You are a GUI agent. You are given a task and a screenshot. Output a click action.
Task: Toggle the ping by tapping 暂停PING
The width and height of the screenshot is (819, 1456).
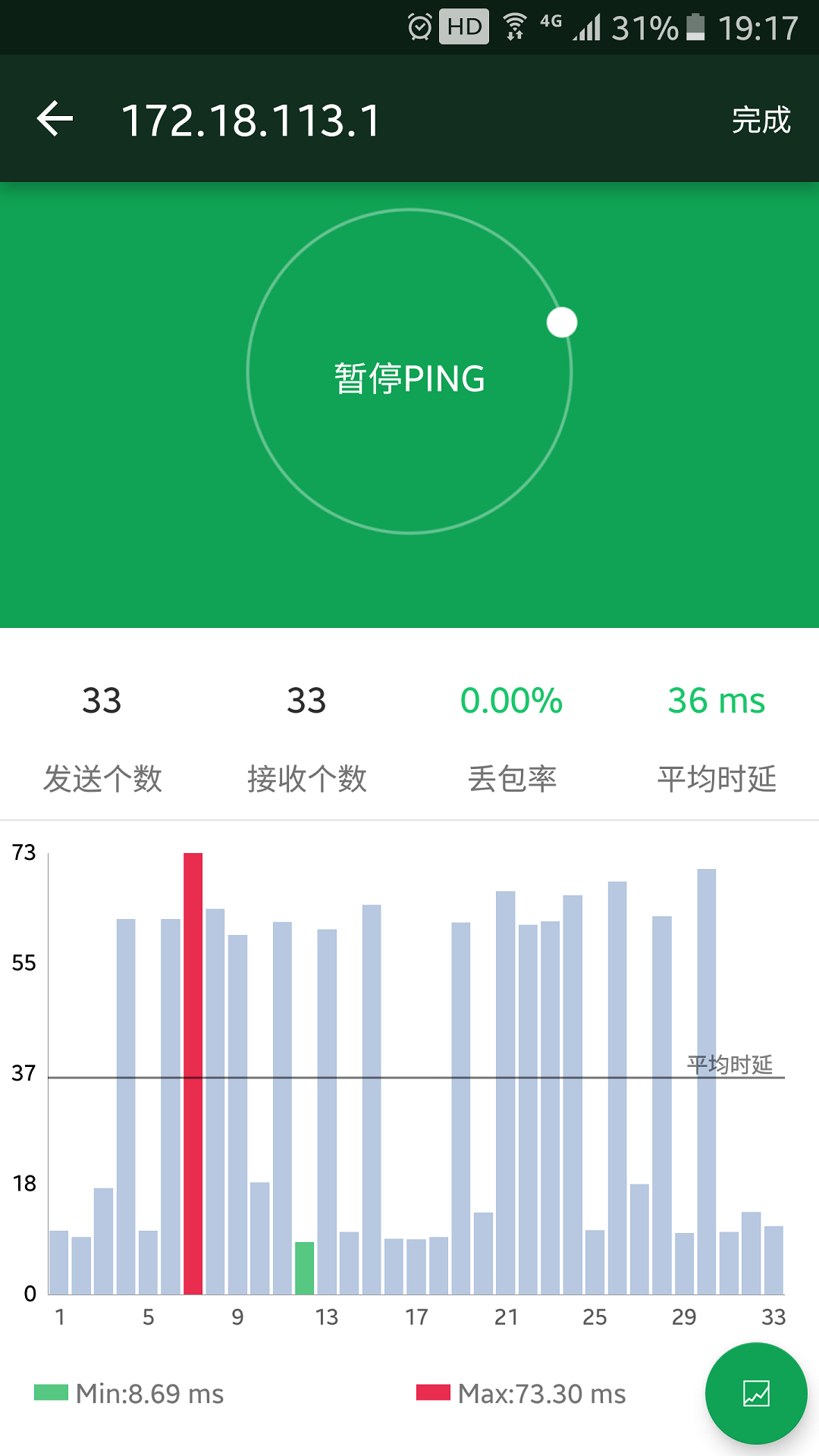click(409, 379)
